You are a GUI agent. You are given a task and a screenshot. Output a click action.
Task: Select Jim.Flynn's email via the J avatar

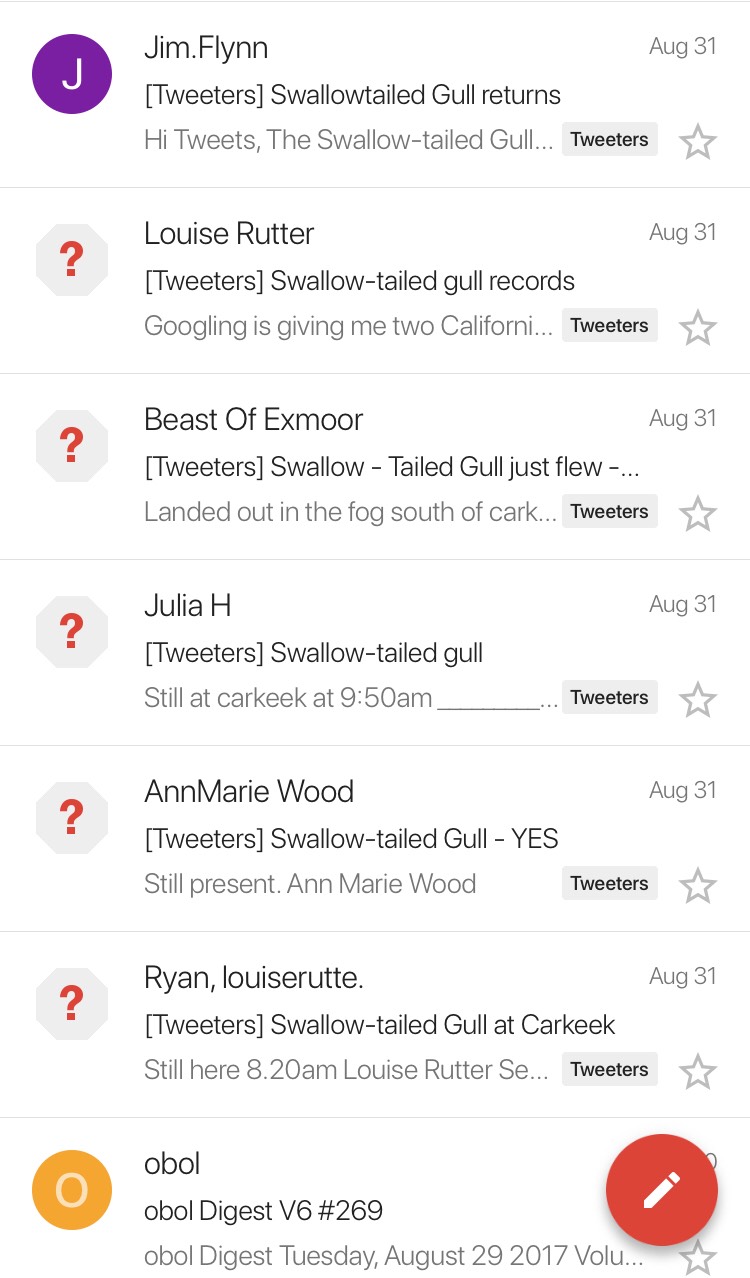tap(72, 74)
